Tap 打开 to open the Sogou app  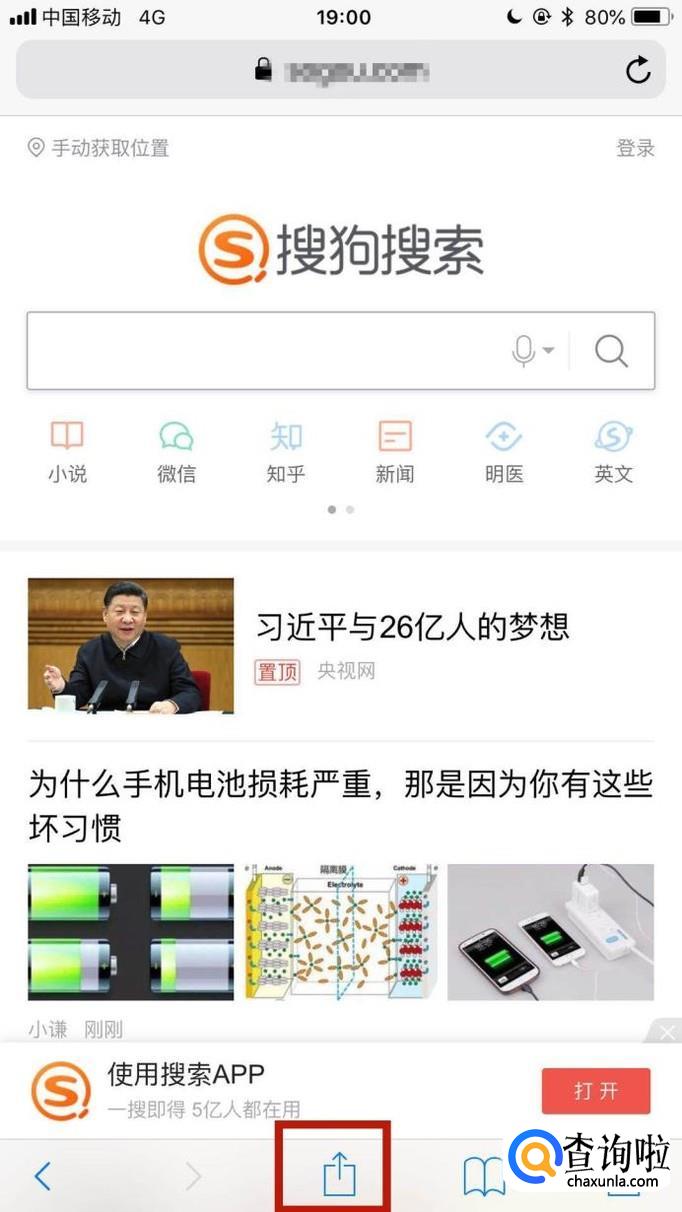(x=596, y=1091)
